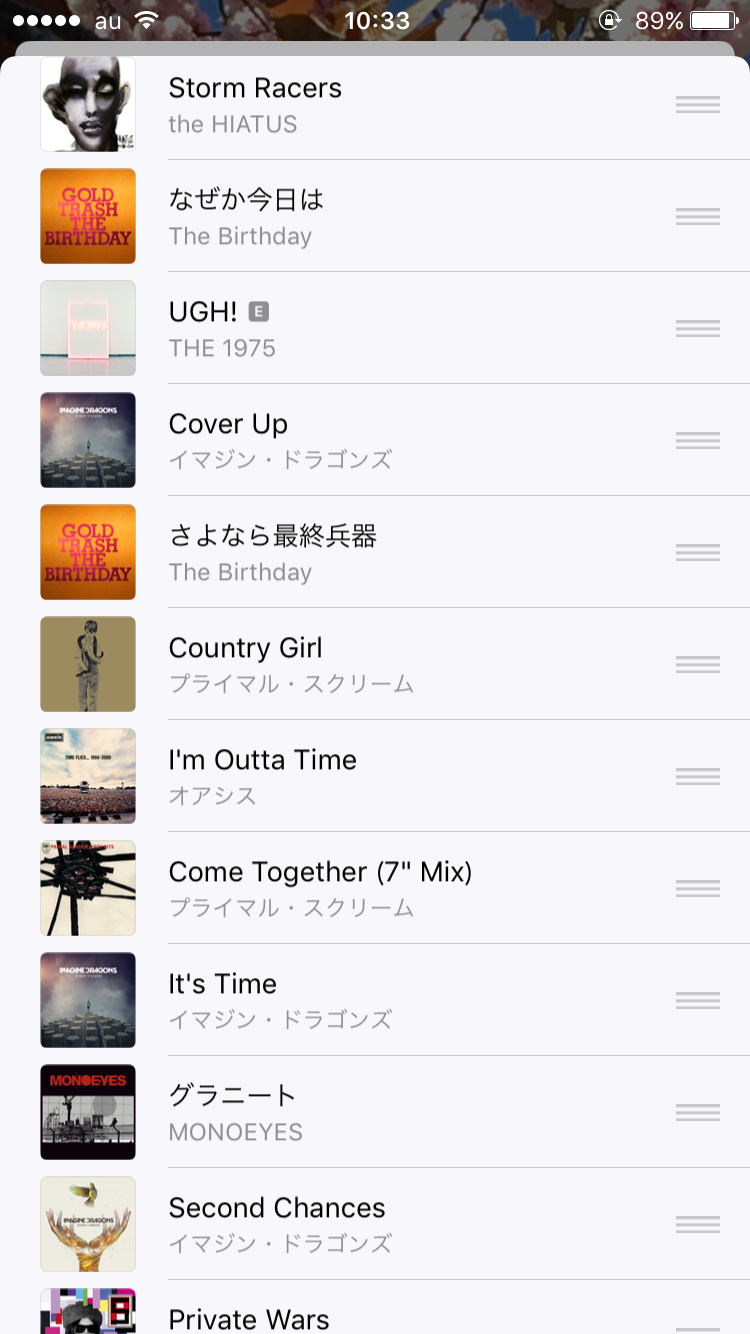Click the orientation lock icon in status bar
Viewport: 750px width, 1334px height.
tap(609, 18)
